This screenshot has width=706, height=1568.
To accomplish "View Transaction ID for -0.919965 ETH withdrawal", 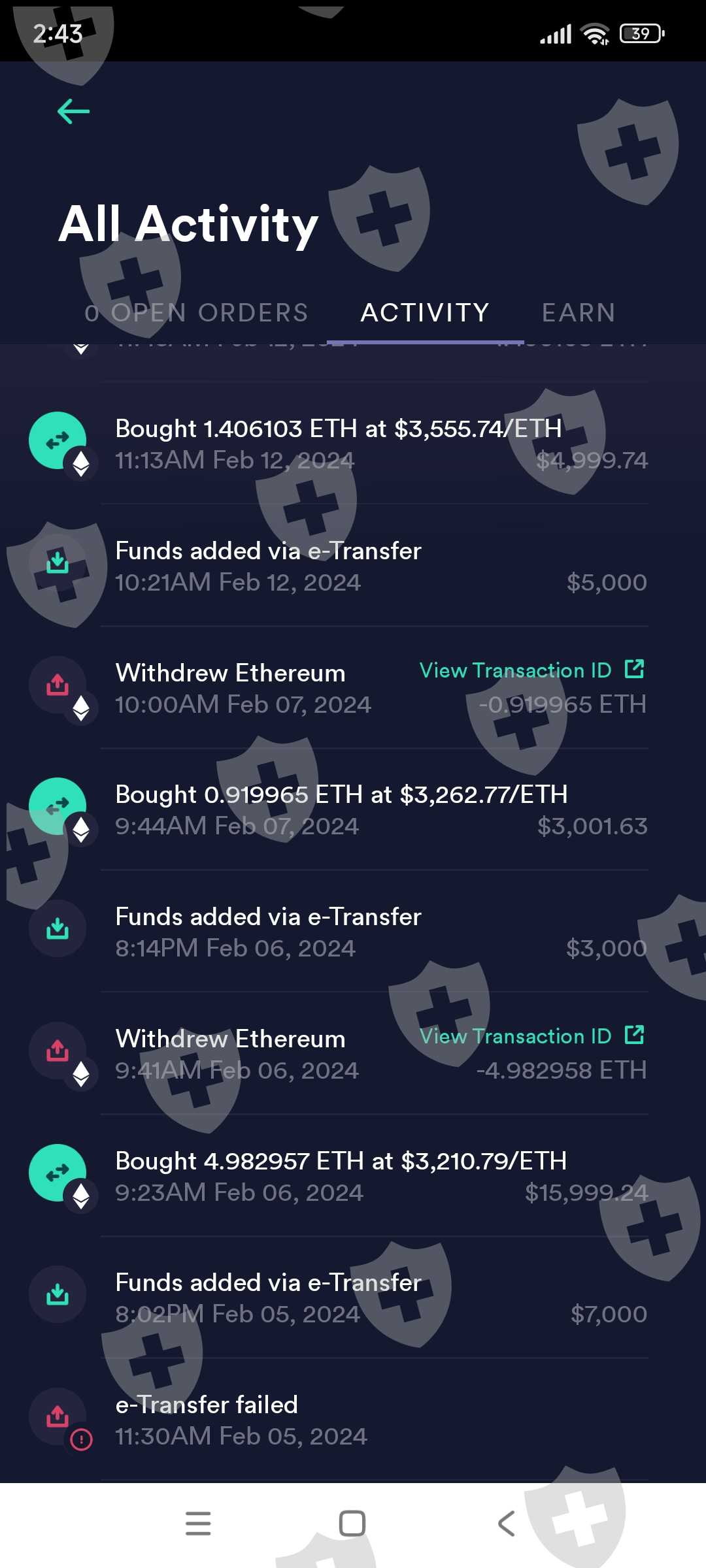I will (x=531, y=670).
